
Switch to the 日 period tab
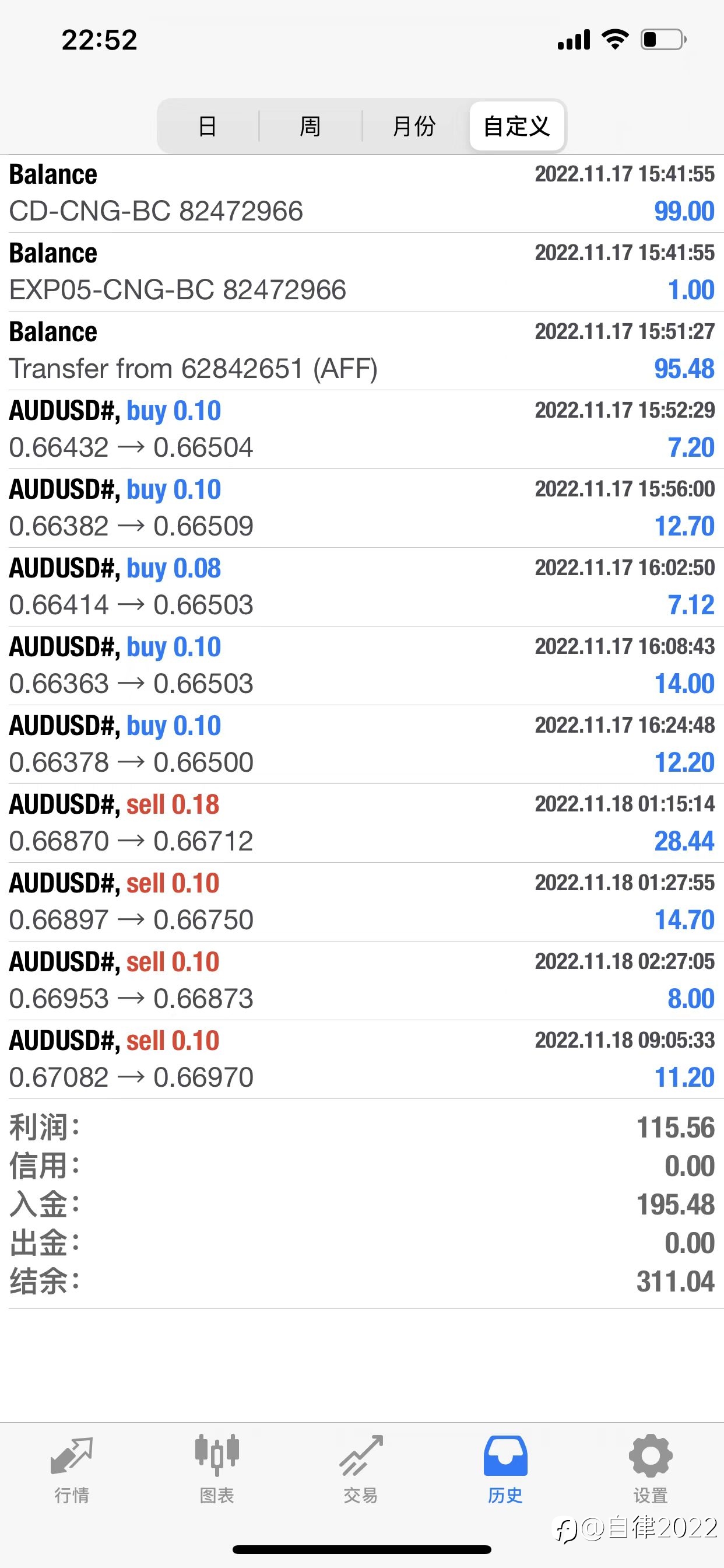(208, 127)
